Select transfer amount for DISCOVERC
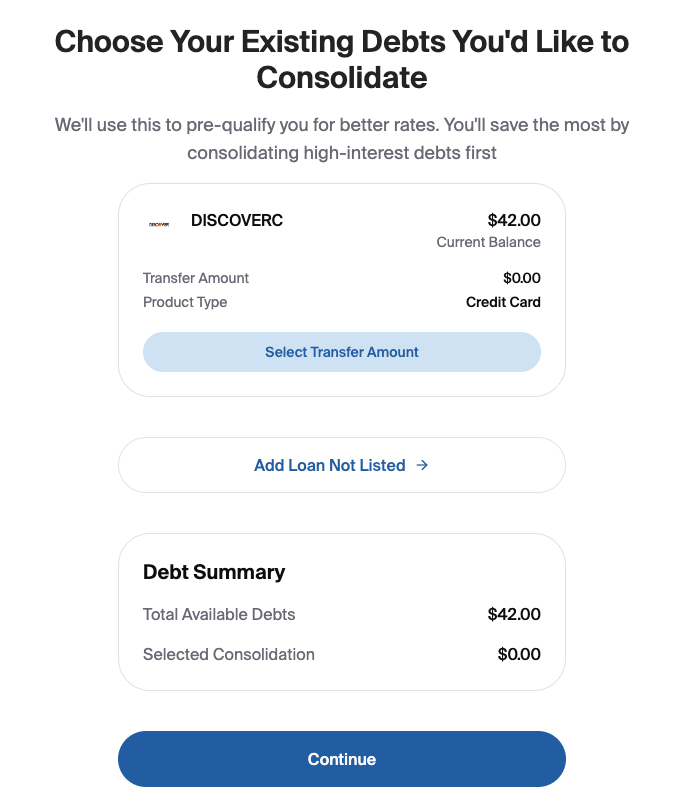682x811 pixels. click(x=341, y=352)
